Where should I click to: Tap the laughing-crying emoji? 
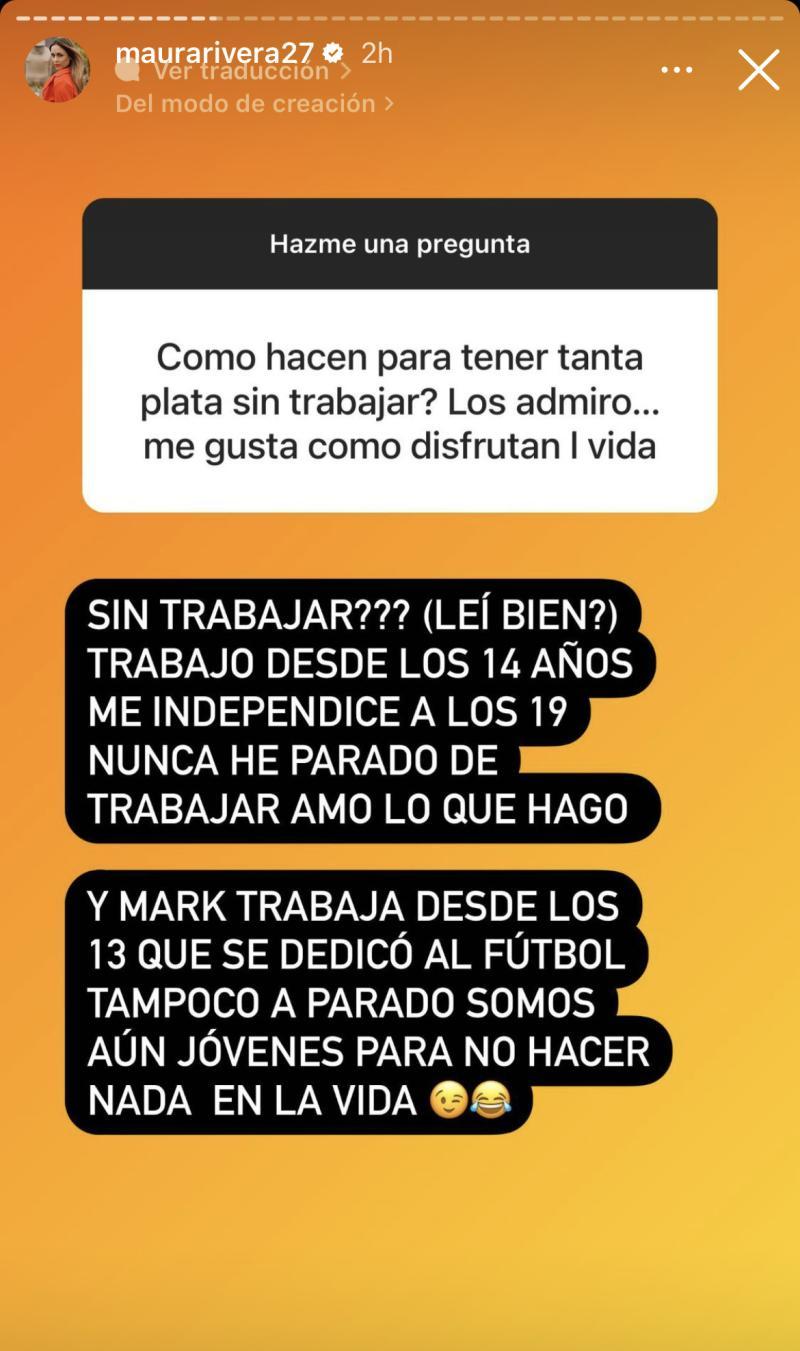(490, 1098)
